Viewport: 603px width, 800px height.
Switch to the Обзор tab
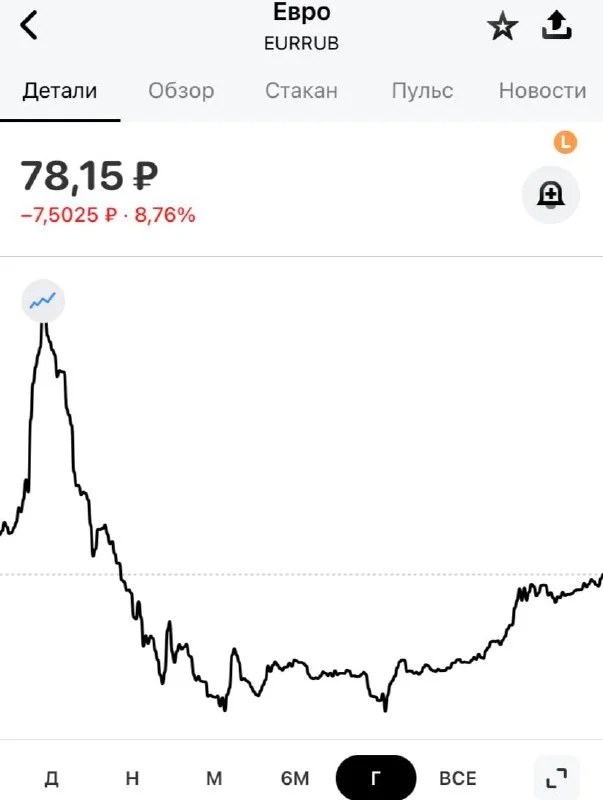point(181,91)
